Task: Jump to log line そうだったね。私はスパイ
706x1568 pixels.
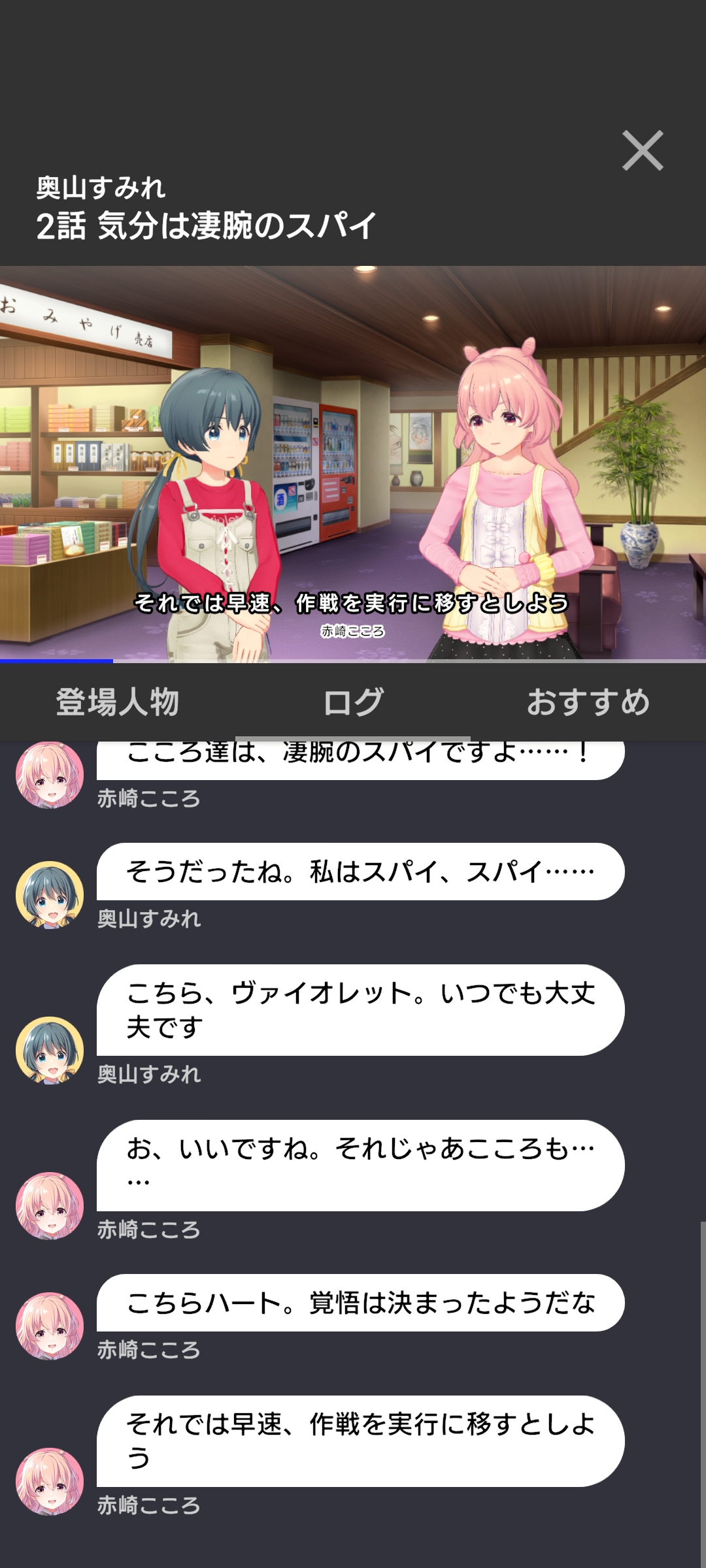Action: click(x=360, y=872)
